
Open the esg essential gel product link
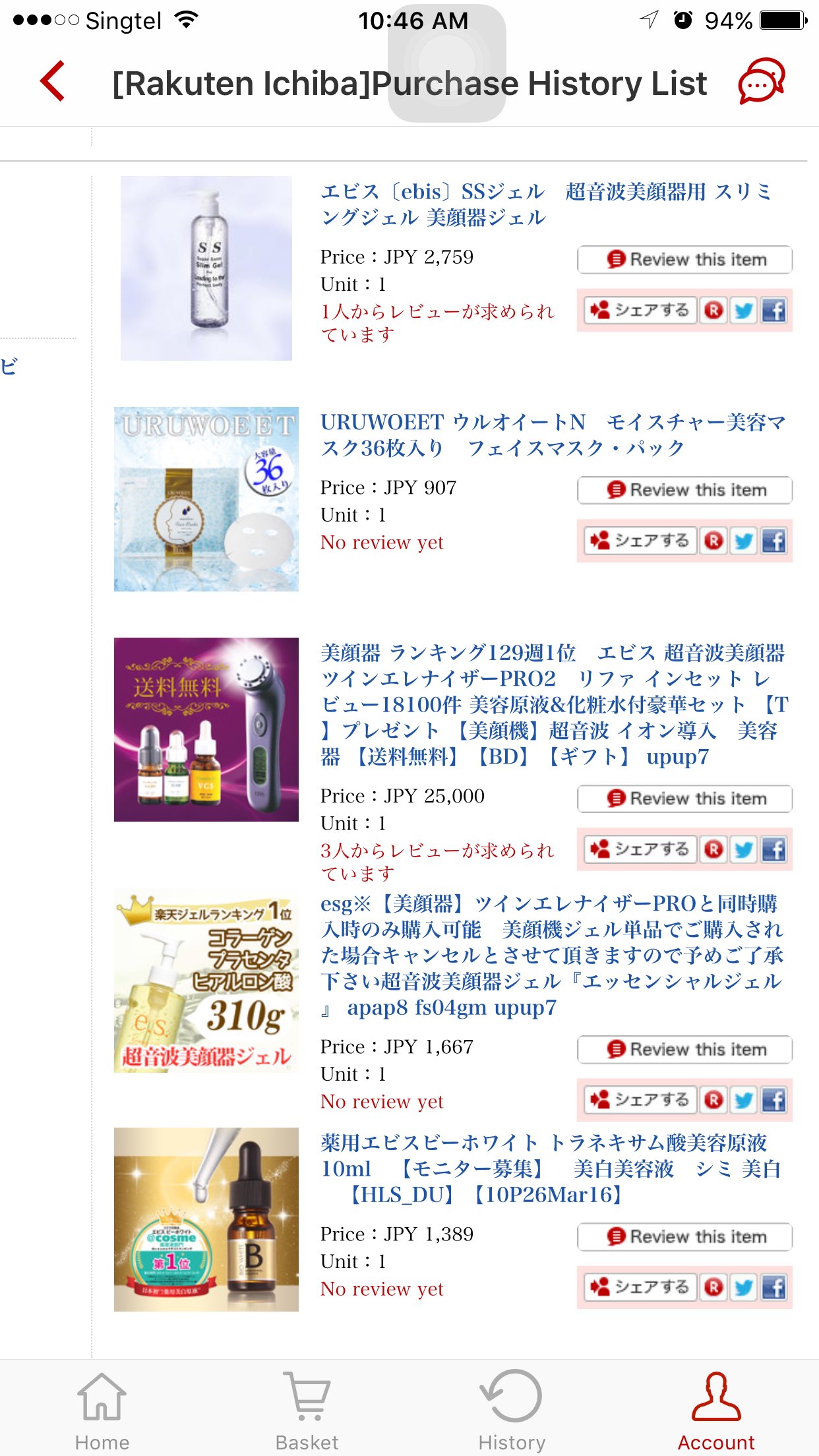[x=551, y=955]
